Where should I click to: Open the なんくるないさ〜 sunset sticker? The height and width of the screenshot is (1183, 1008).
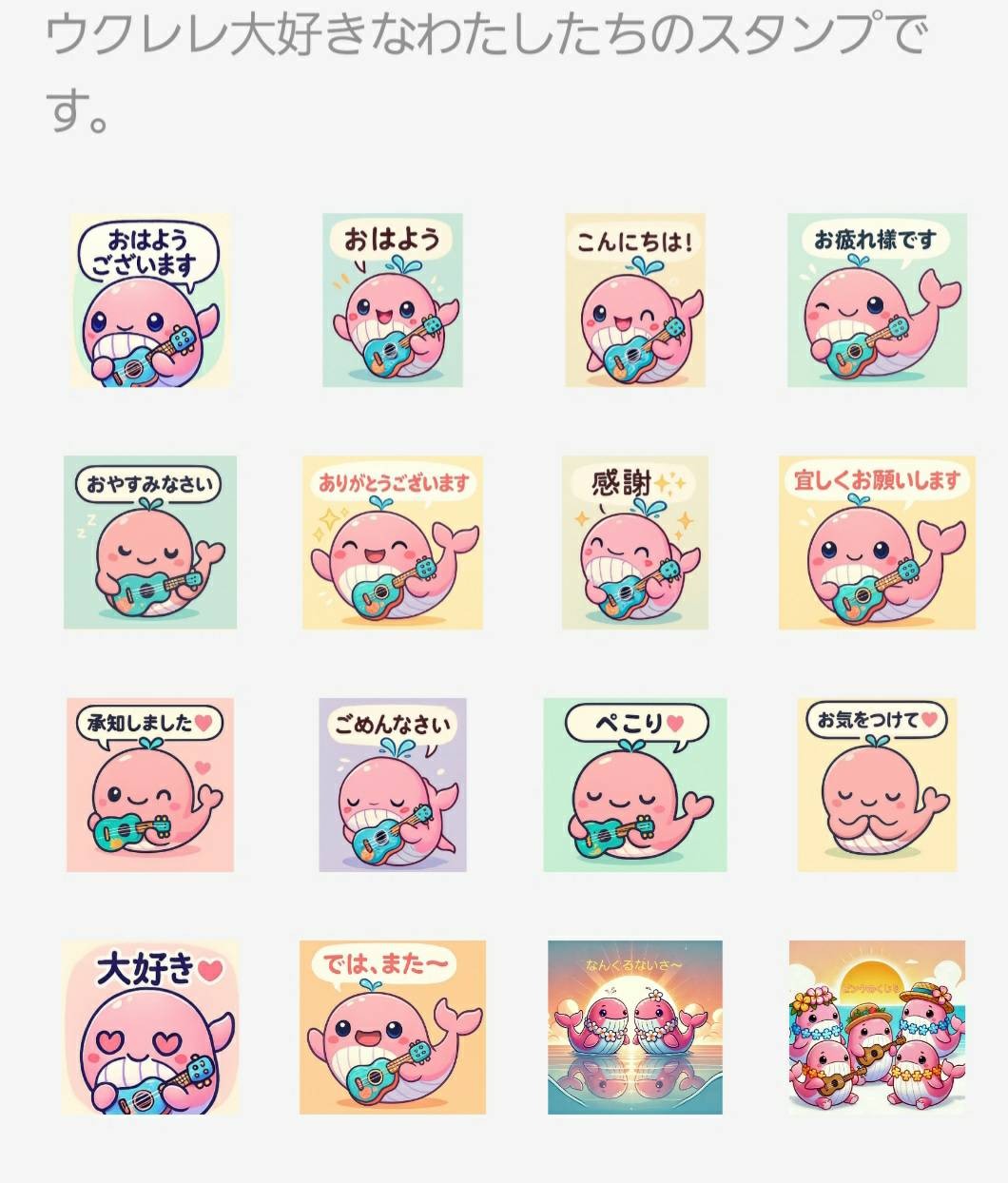pyautogui.click(x=635, y=1027)
